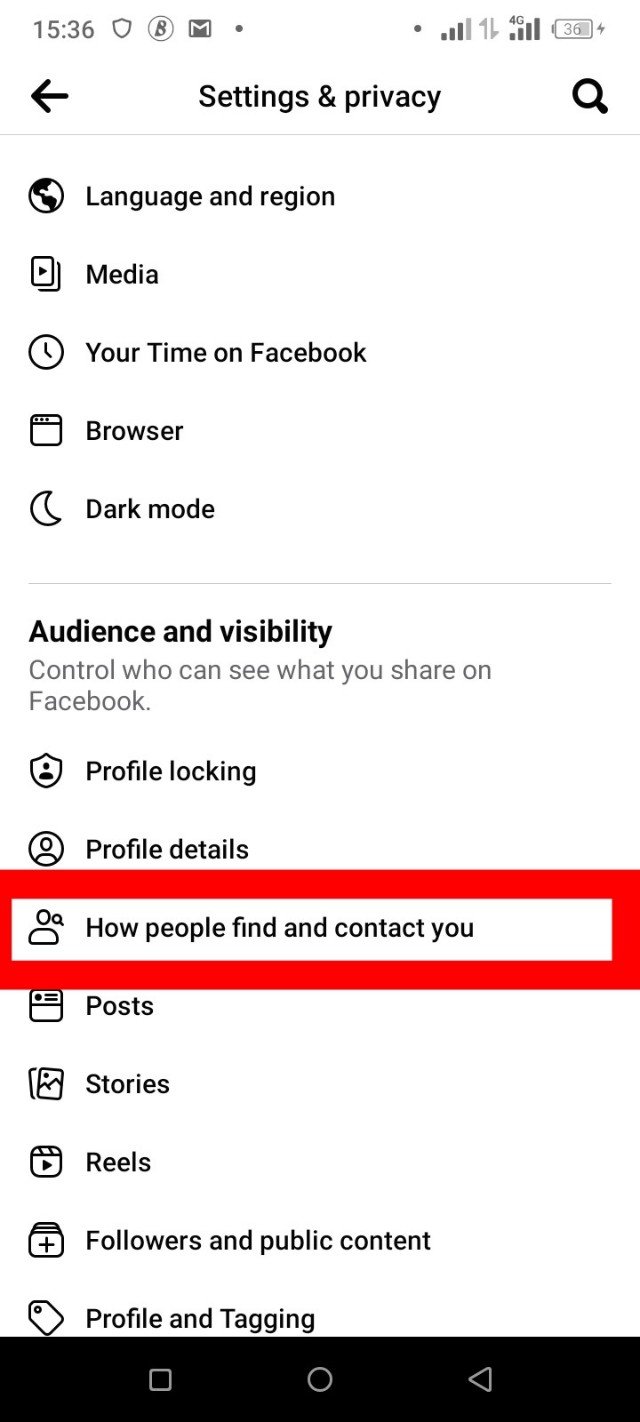Open recent apps from navigation bar
The height and width of the screenshot is (1422, 640).
pyautogui.click(x=160, y=1380)
